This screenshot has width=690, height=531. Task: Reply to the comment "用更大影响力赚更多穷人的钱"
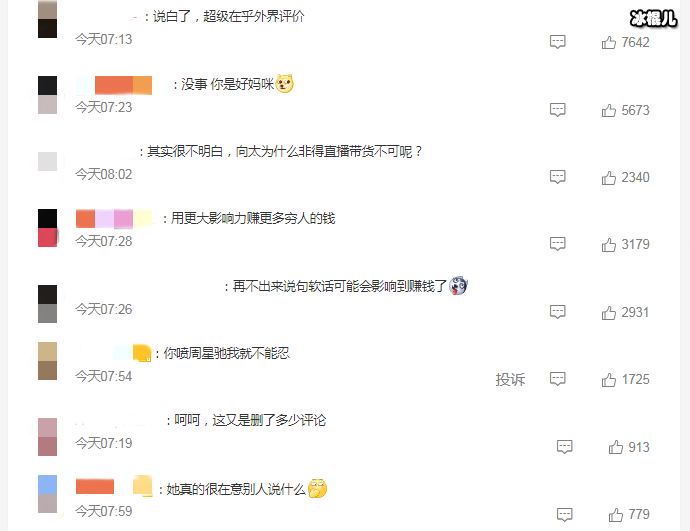point(558,244)
